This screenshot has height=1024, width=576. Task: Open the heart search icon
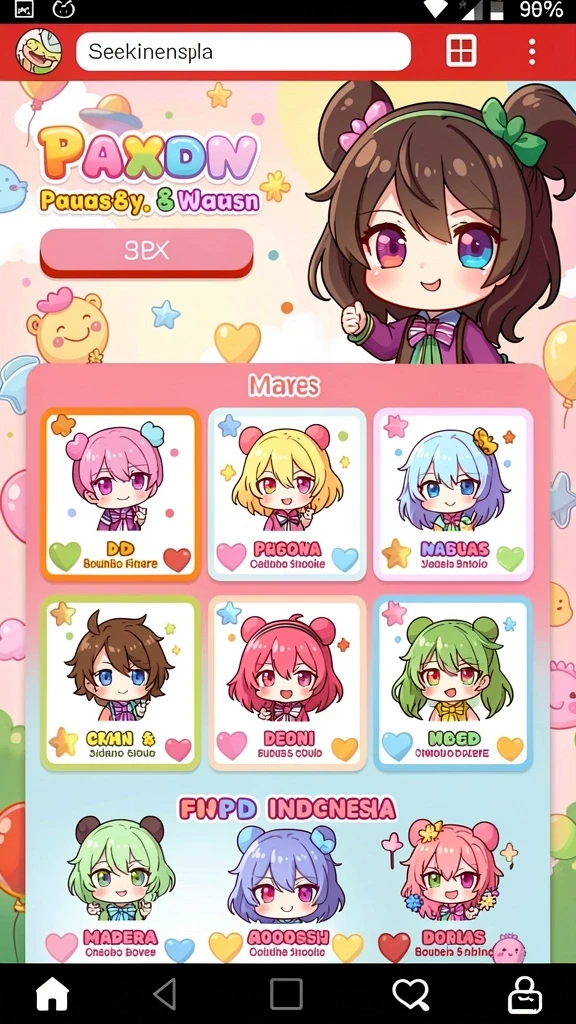pyautogui.click(x=410, y=995)
